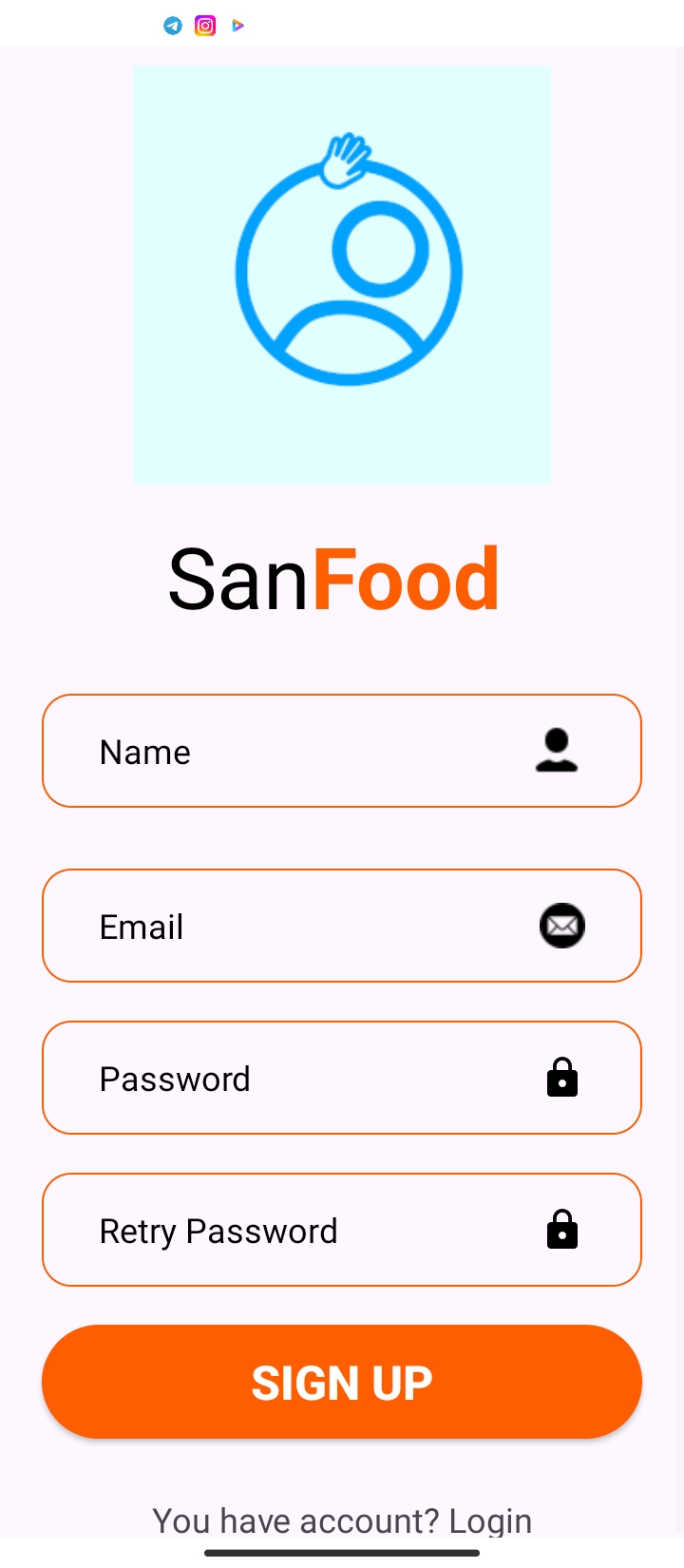
Task: Select the Retry Password field
Action: (x=342, y=1230)
